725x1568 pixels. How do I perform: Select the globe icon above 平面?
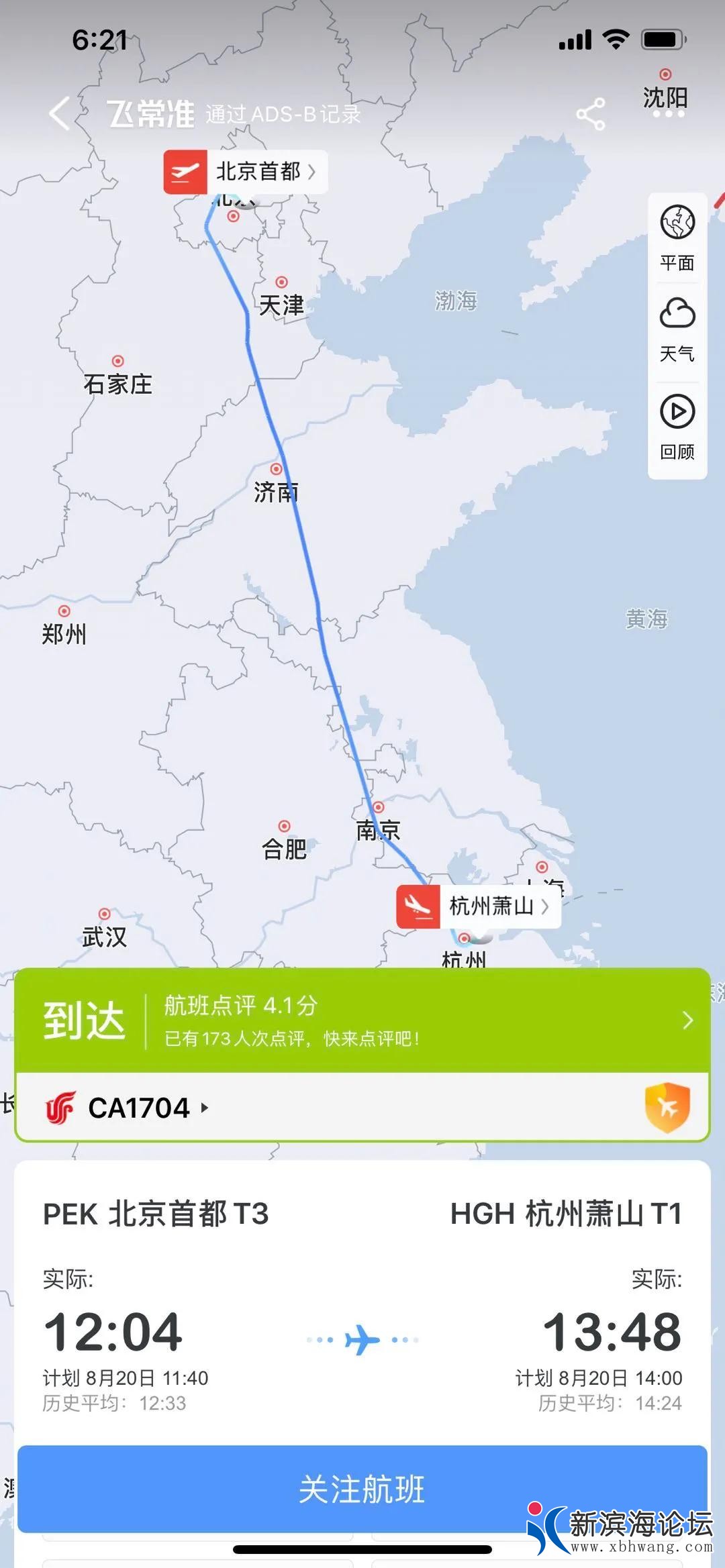click(677, 221)
